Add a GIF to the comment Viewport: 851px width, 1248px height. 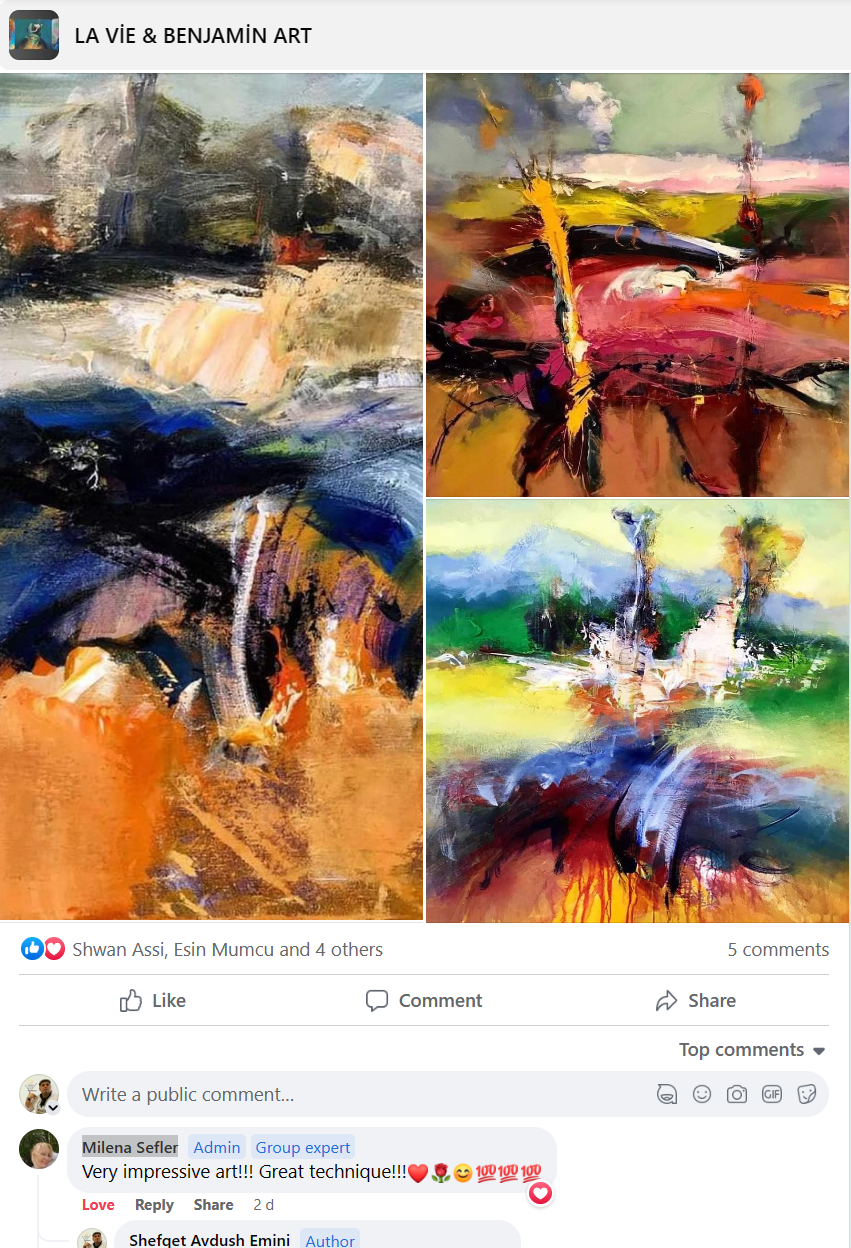point(772,1094)
